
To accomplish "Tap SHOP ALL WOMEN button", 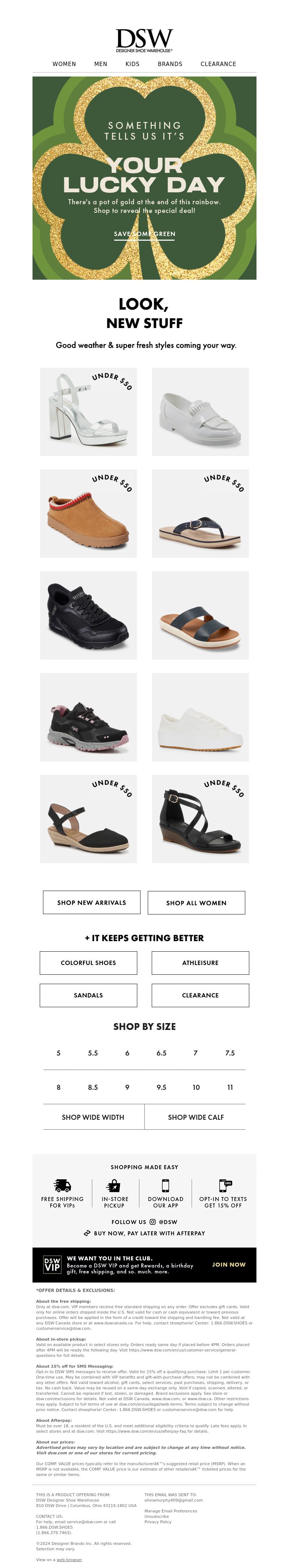I will coord(196,903).
